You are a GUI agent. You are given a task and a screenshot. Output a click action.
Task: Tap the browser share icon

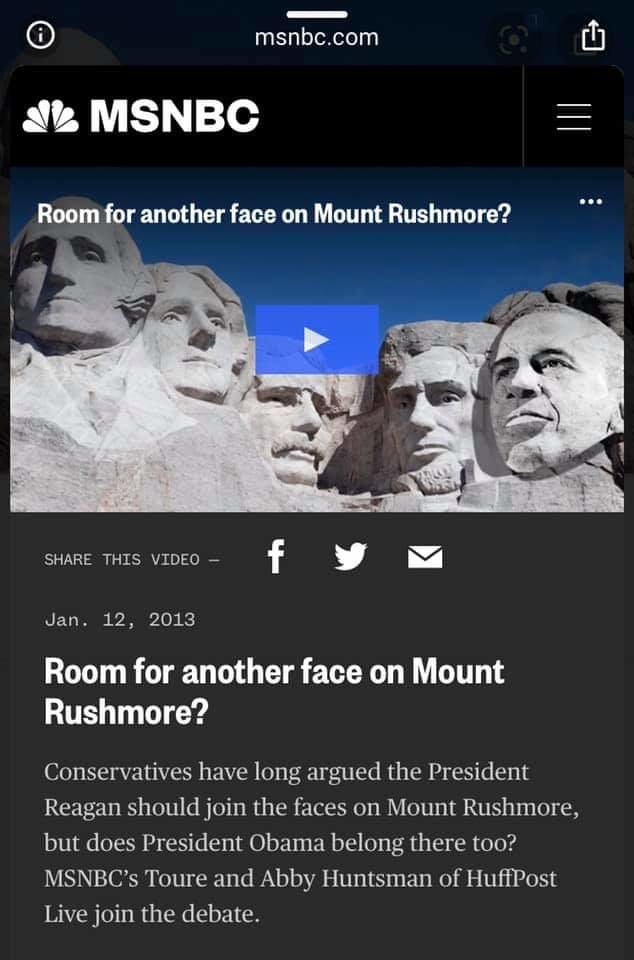(593, 37)
